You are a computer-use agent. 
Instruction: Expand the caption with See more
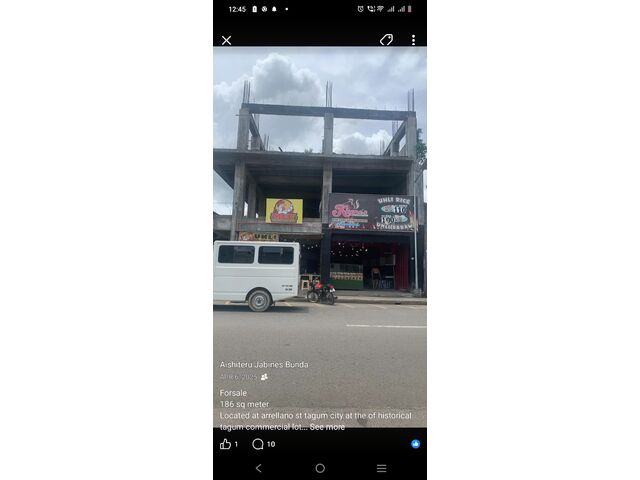click(x=327, y=427)
